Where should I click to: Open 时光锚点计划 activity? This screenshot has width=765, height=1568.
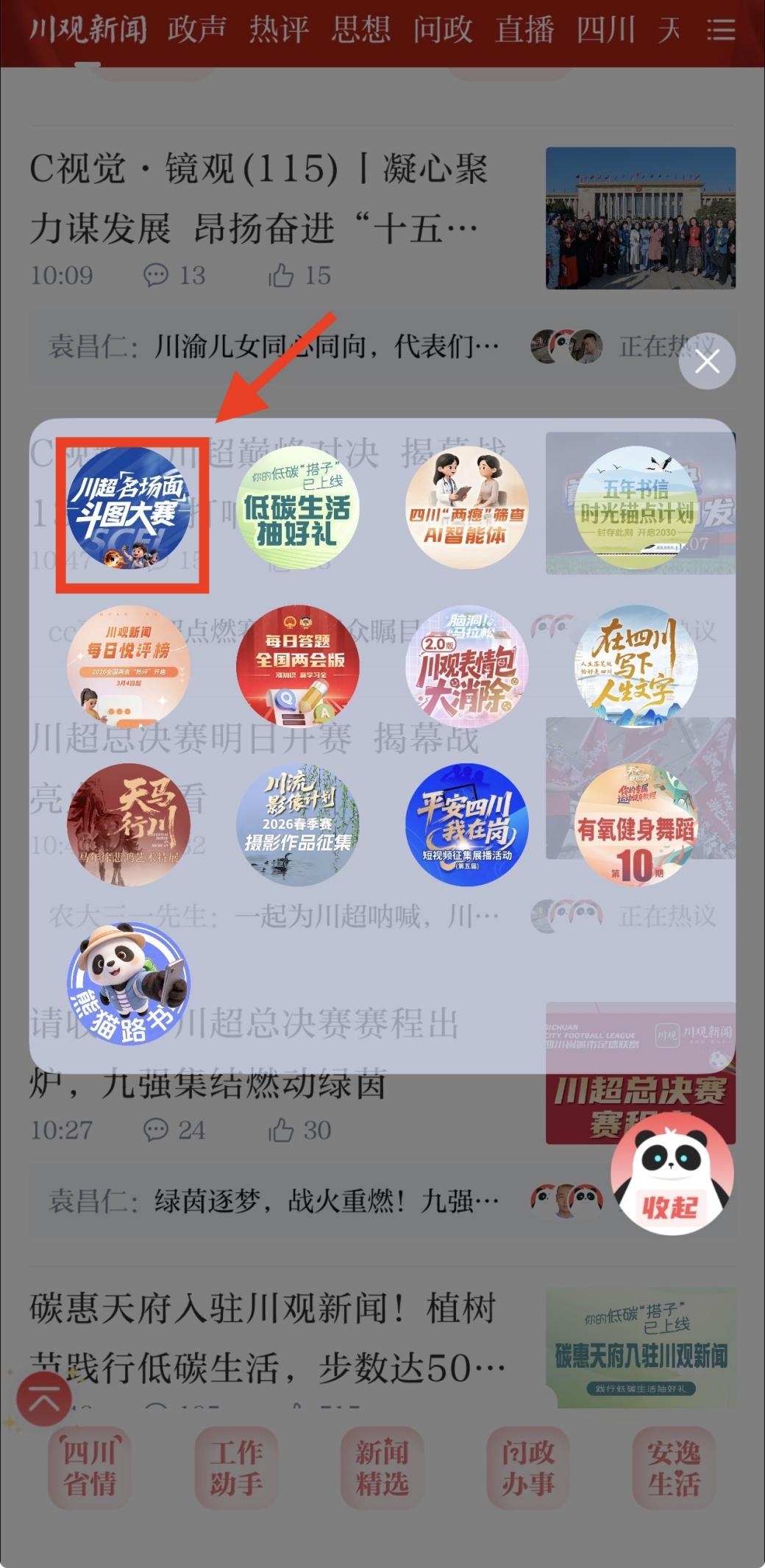637,508
